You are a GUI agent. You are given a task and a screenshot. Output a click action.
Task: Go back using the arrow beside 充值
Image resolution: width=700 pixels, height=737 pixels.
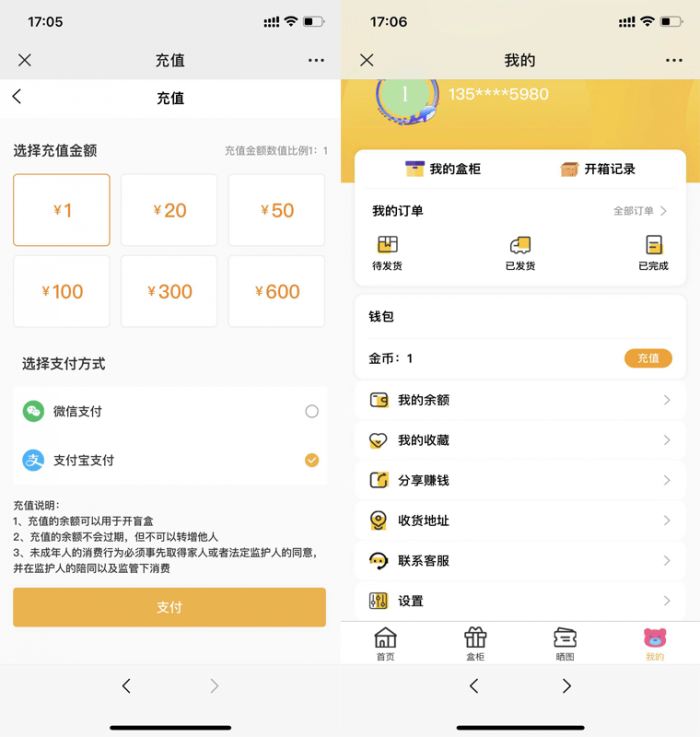pos(17,97)
